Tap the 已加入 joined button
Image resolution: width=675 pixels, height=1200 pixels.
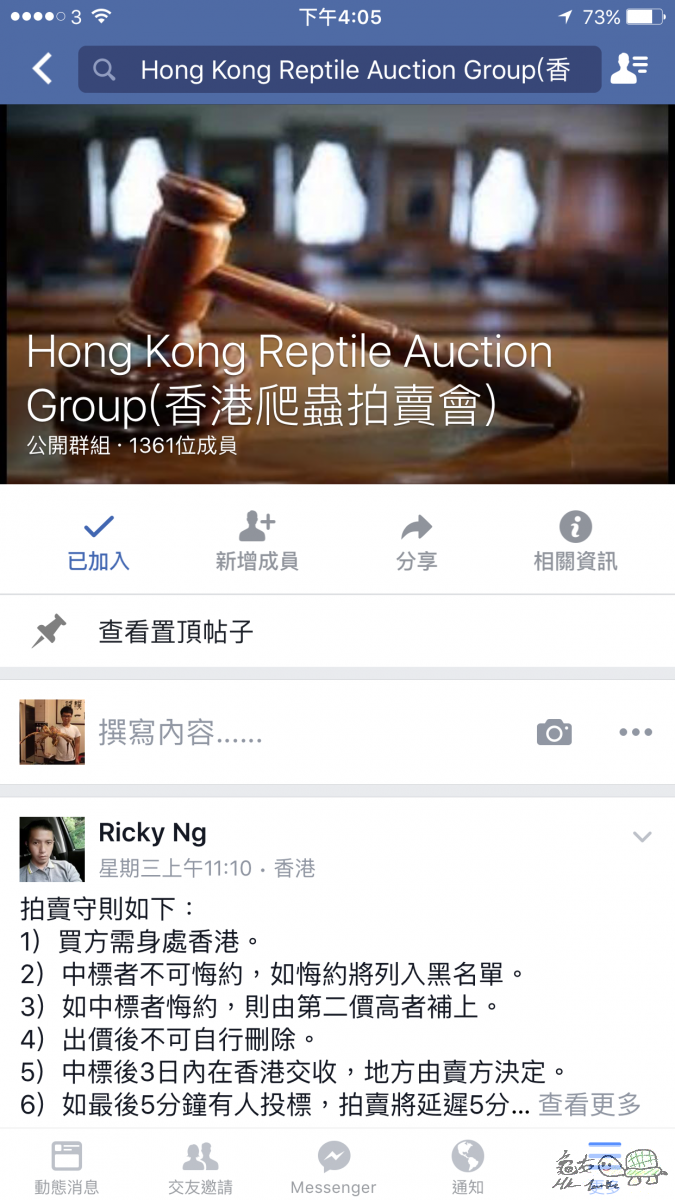[98, 541]
